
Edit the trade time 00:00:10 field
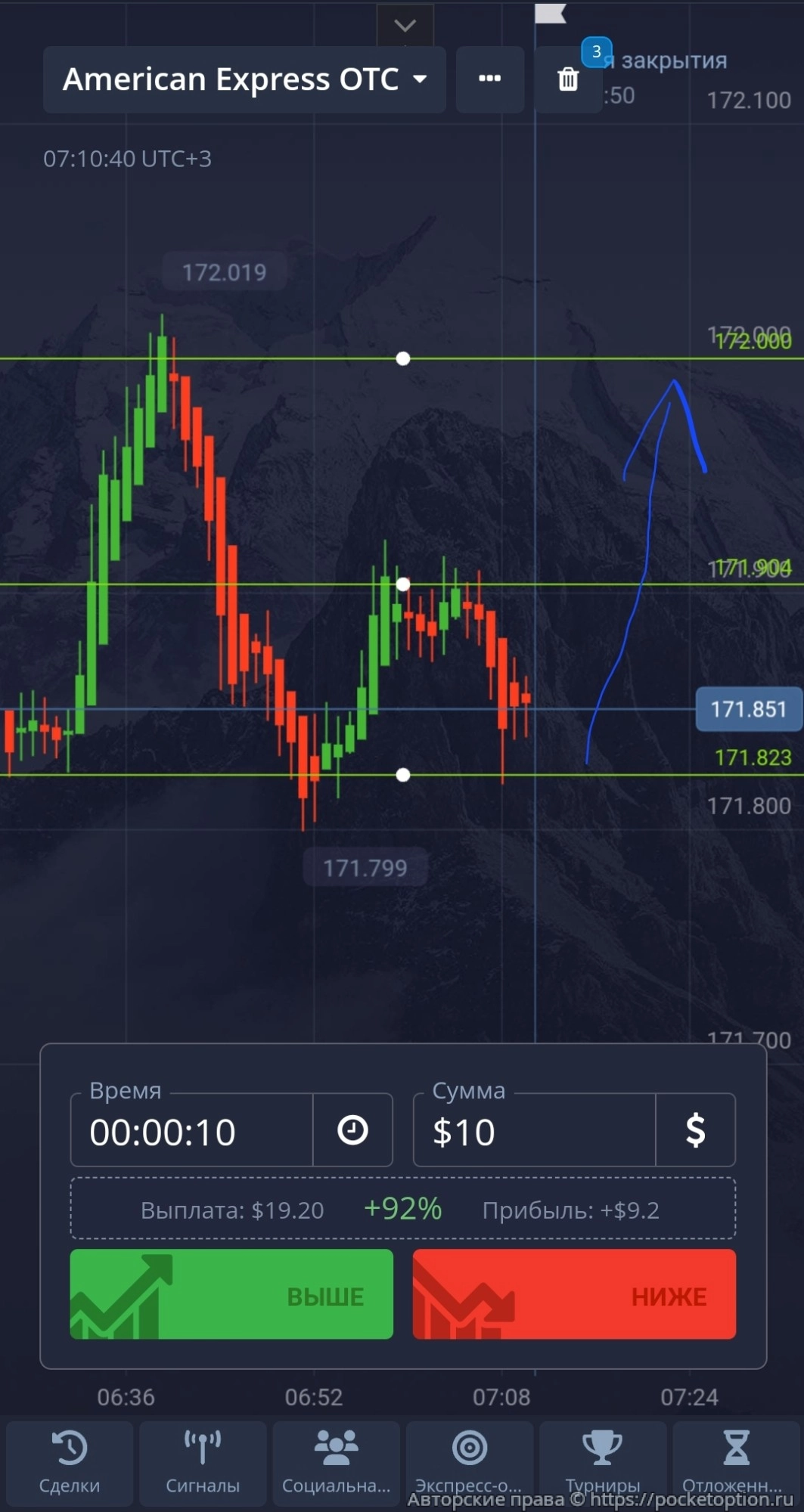tap(192, 1132)
